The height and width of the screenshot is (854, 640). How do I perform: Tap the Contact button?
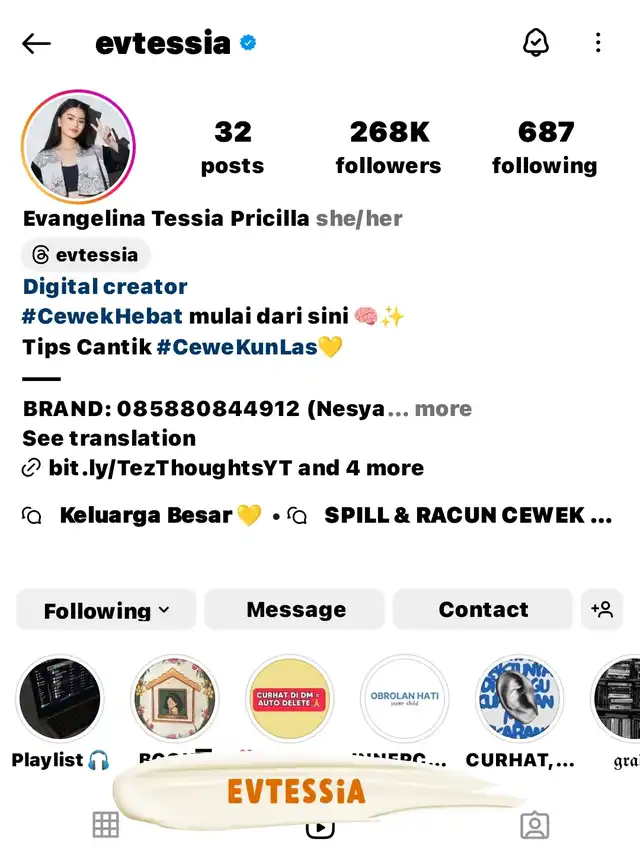tap(483, 610)
